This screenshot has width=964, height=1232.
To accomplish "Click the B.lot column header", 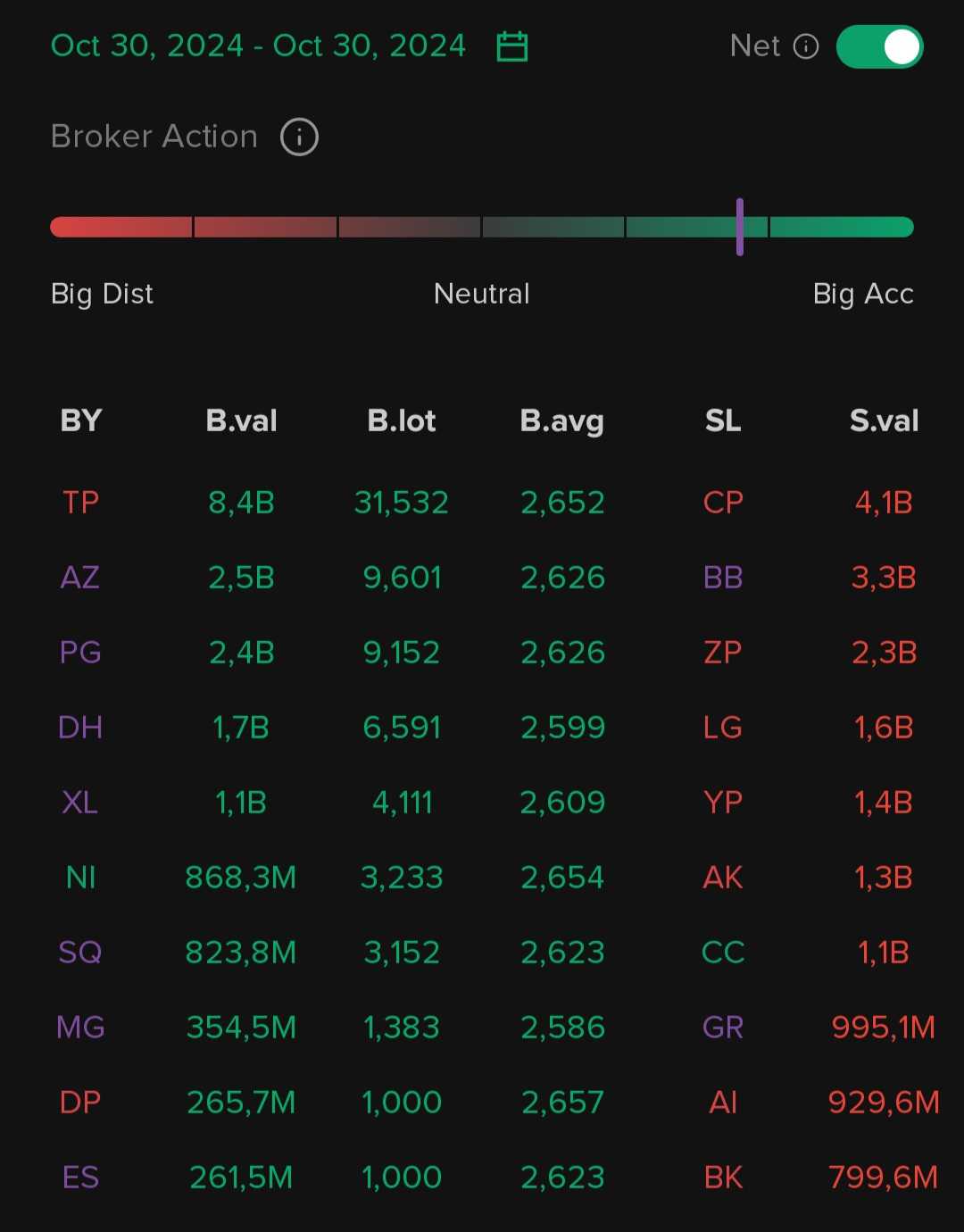I will coord(402,420).
